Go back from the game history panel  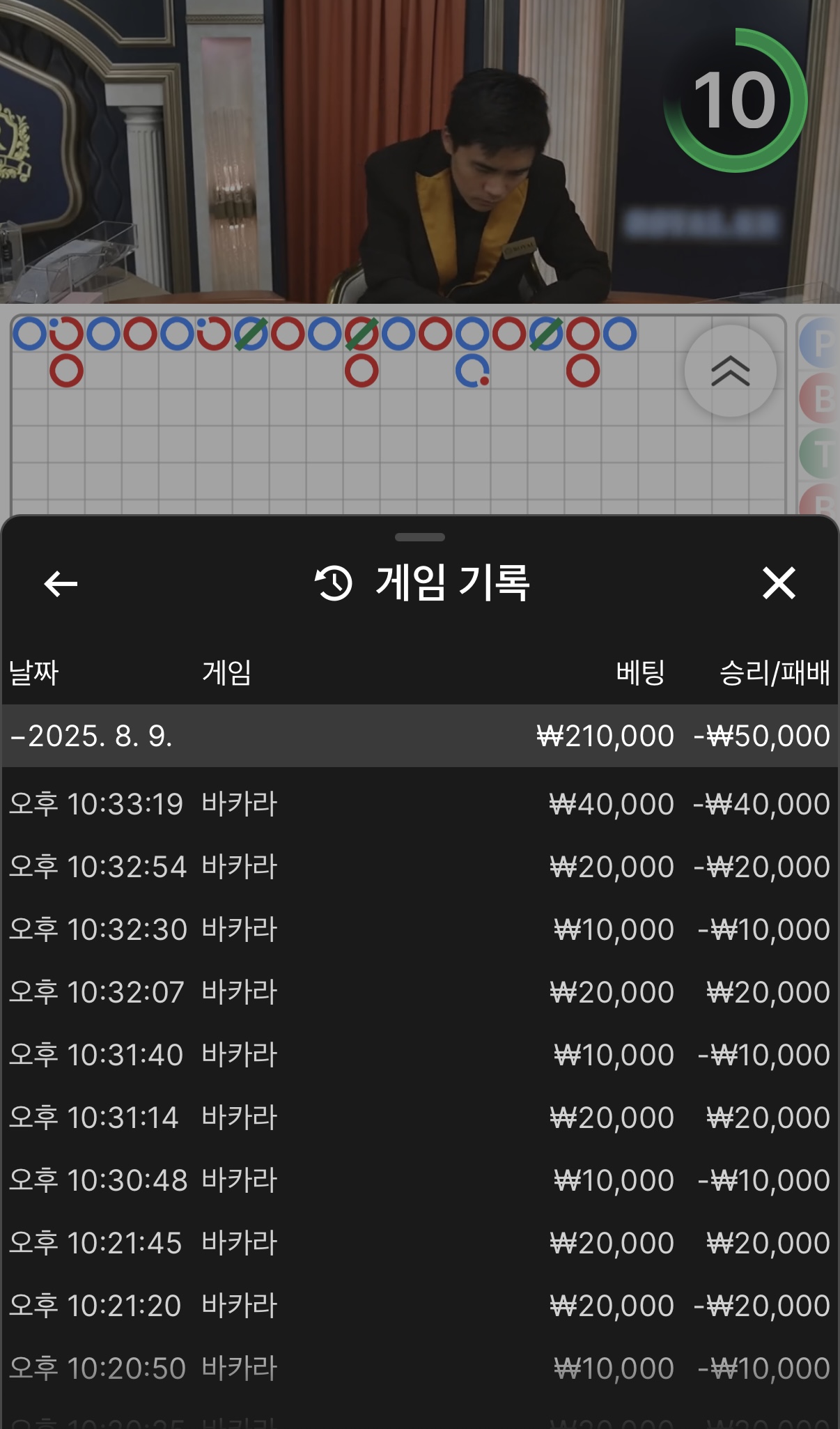(61, 584)
